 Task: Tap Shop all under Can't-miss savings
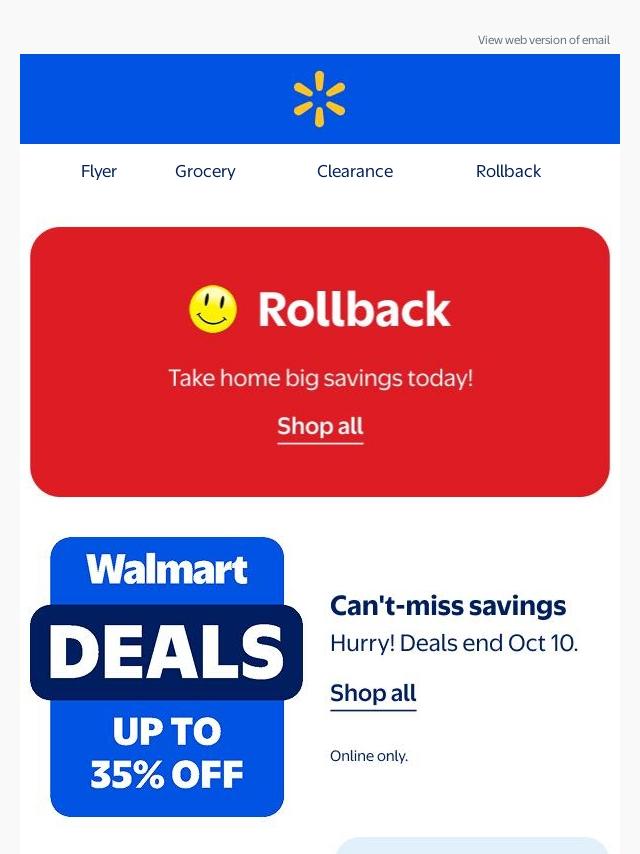click(373, 694)
